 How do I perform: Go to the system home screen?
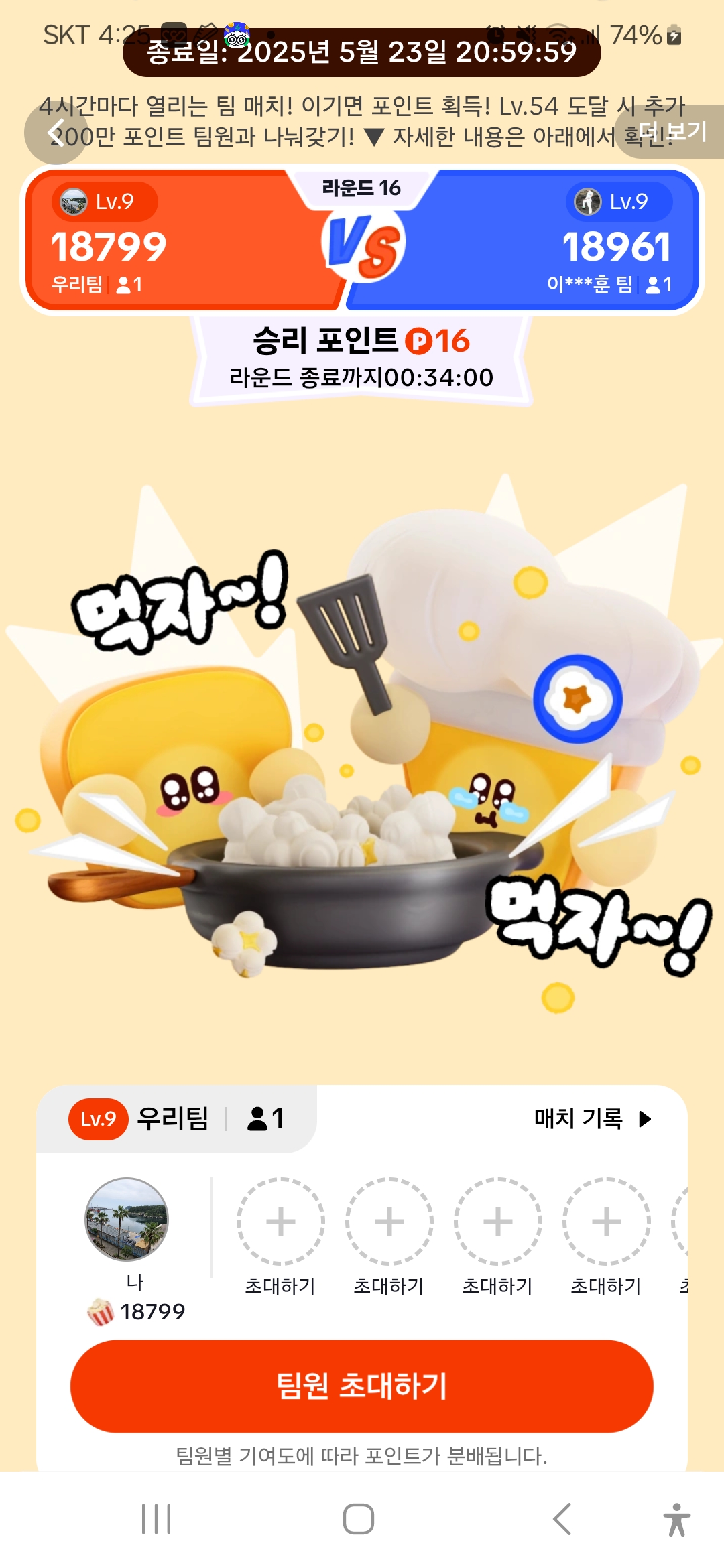pyautogui.click(x=359, y=1518)
